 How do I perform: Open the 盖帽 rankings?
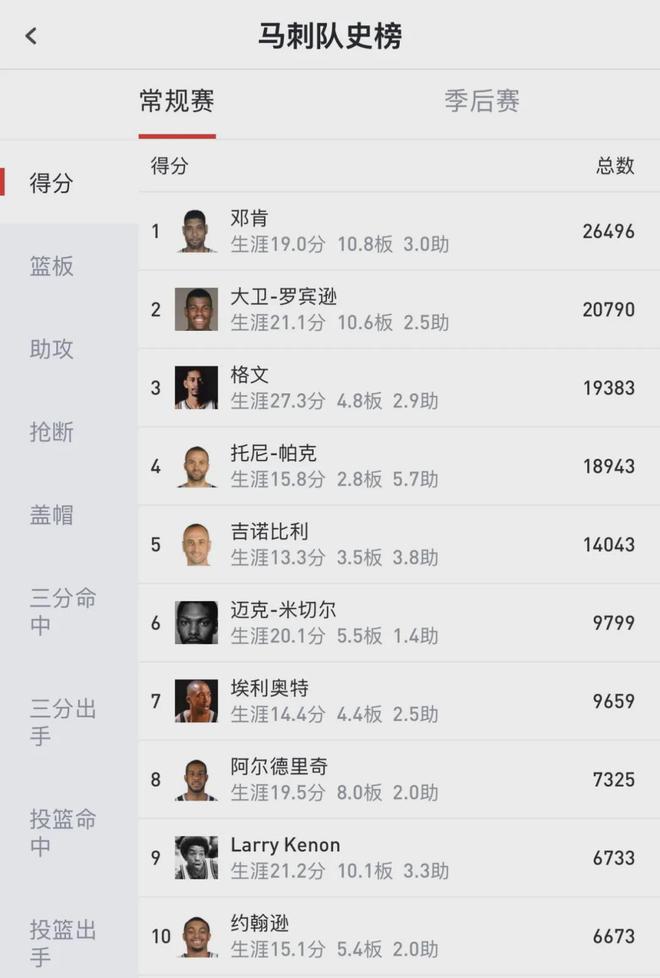pyautogui.click(x=51, y=515)
